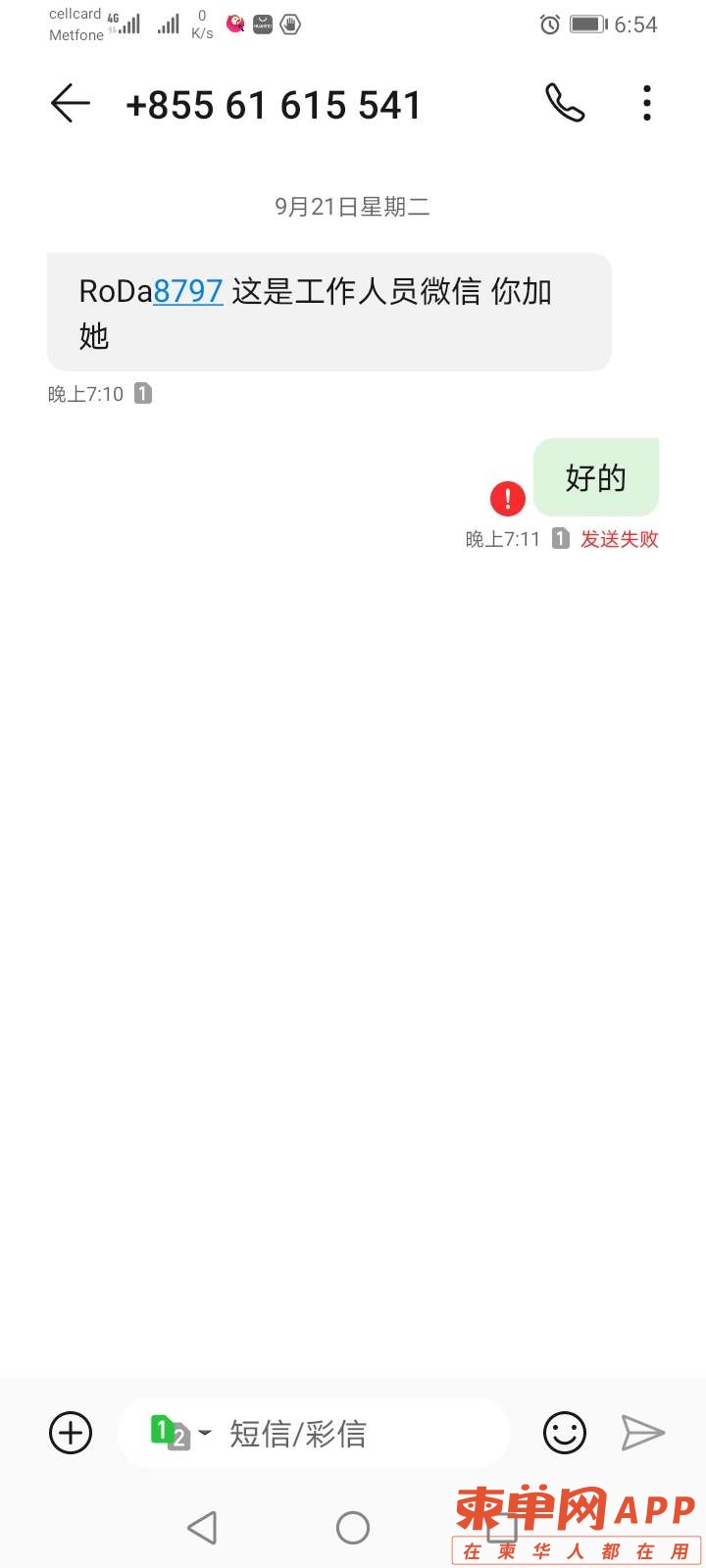The image size is (706, 1568).
Task: Tap the system back navigation button
Action: click(202, 1527)
